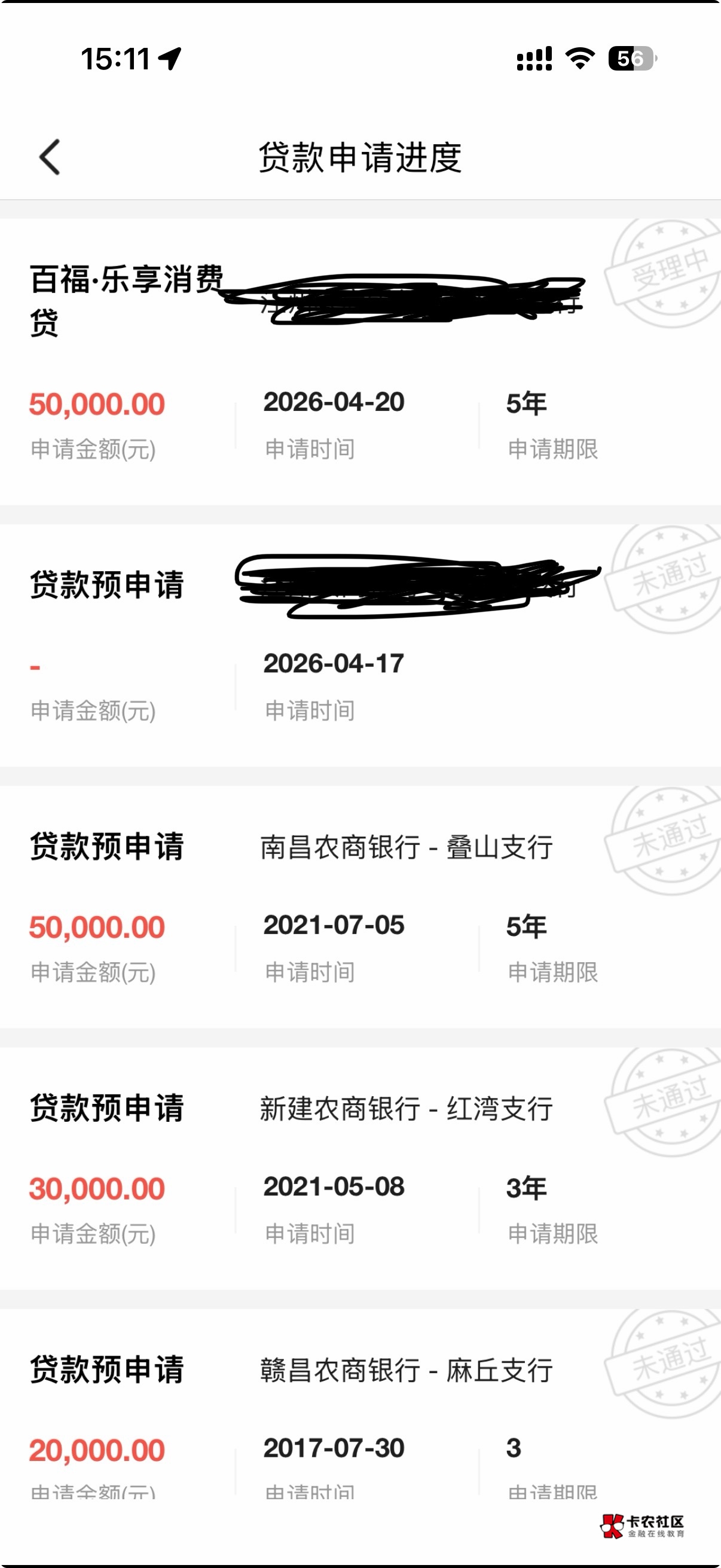The width and height of the screenshot is (721, 1568).
Task: Open the 百福·乐享消费贷 application card
Action: click(x=359, y=362)
